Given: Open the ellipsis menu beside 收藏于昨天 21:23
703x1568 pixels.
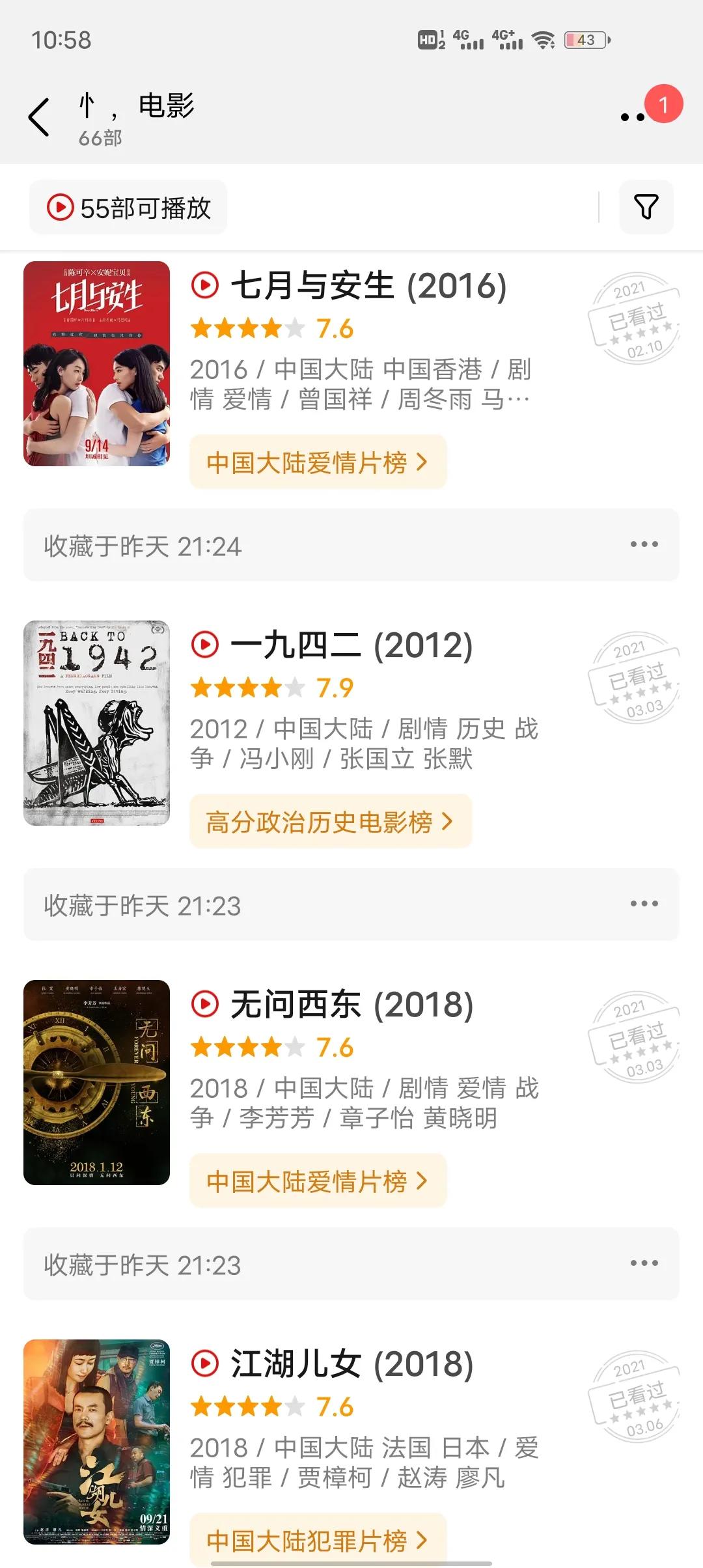Looking at the screenshot, I should point(644,903).
